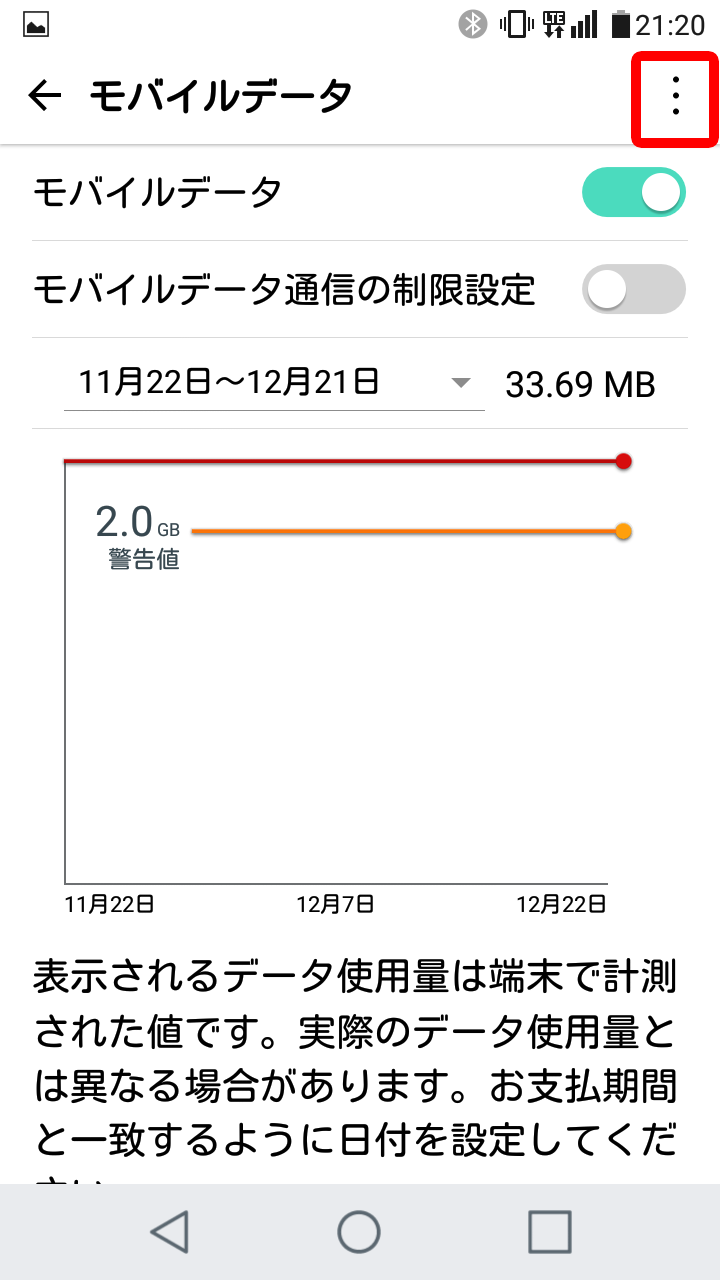This screenshot has height=1280, width=720.
Task: Go back using the header arrow
Action: 45,96
